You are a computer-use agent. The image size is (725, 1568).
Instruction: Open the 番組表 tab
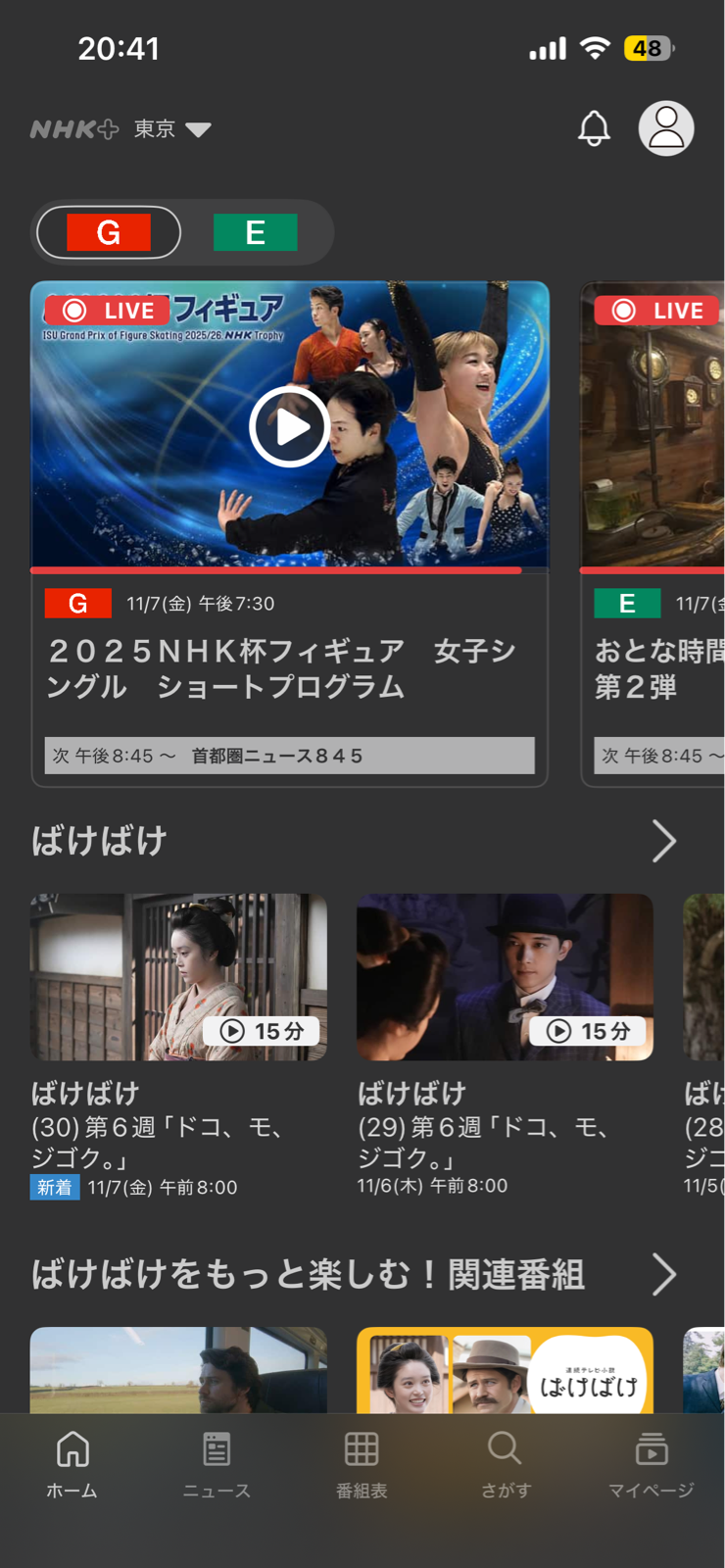[362, 1464]
